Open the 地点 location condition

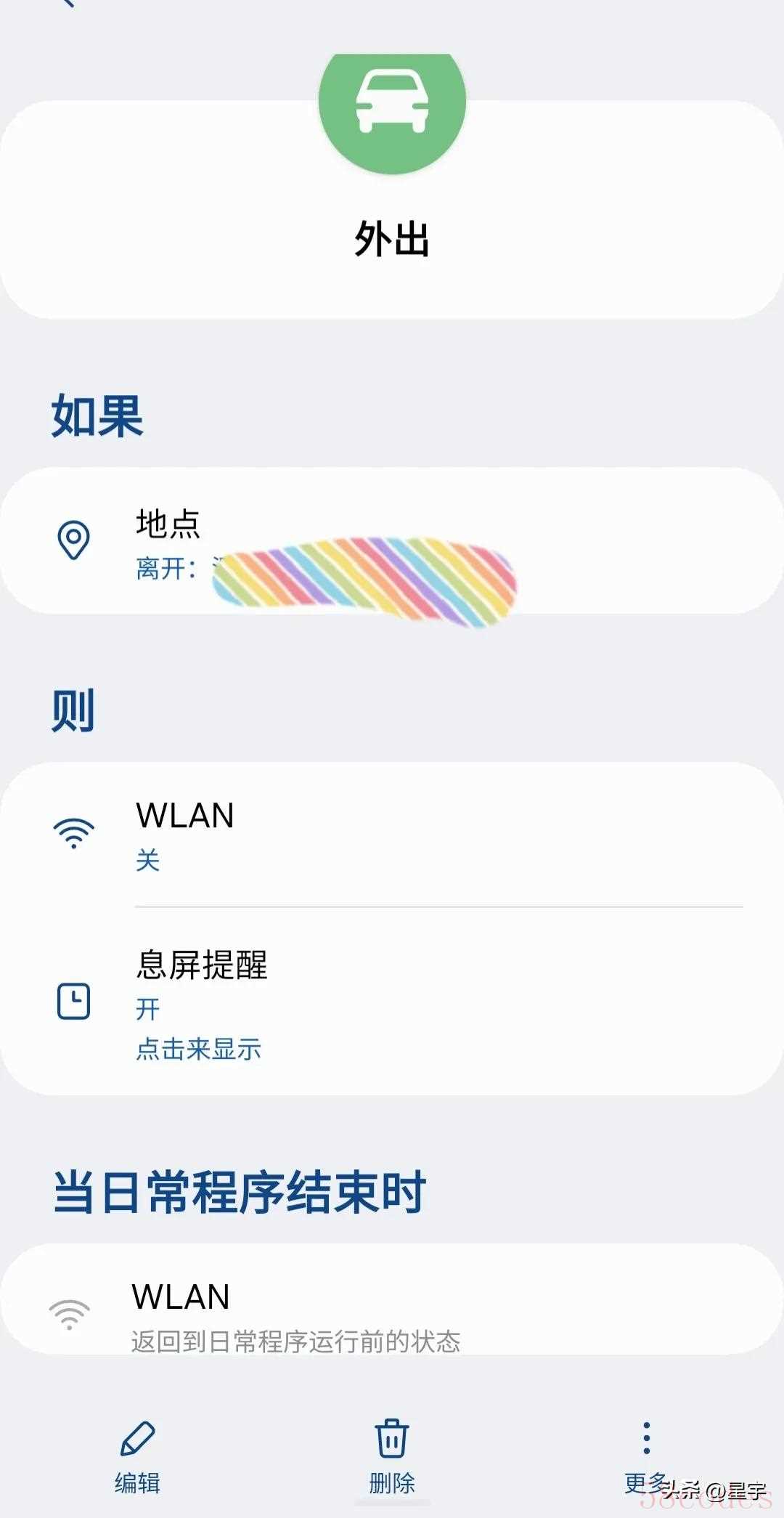(x=392, y=541)
